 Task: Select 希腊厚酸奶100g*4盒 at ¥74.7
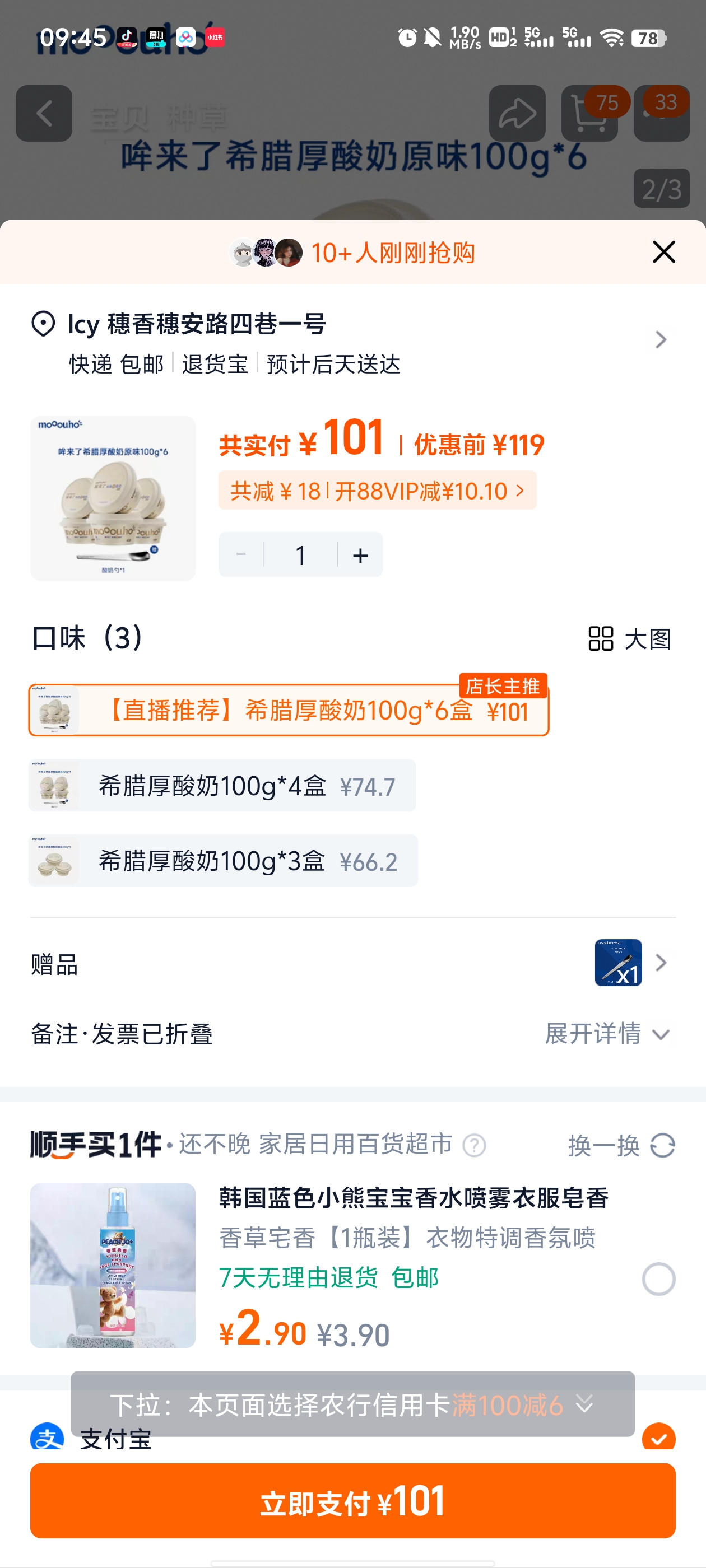pos(222,786)
